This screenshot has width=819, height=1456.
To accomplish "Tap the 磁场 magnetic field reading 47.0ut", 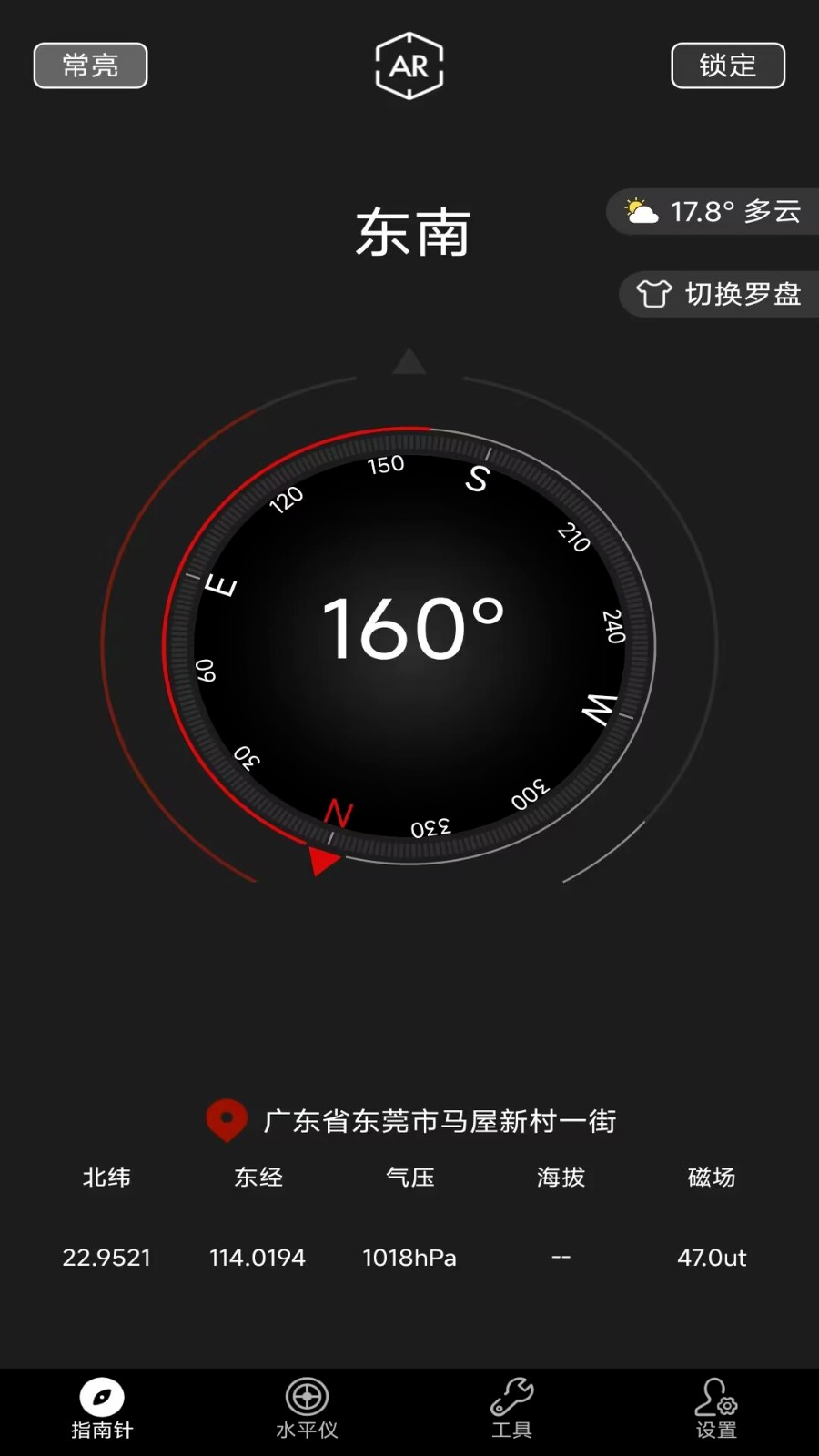I will tap(713, 1258).
